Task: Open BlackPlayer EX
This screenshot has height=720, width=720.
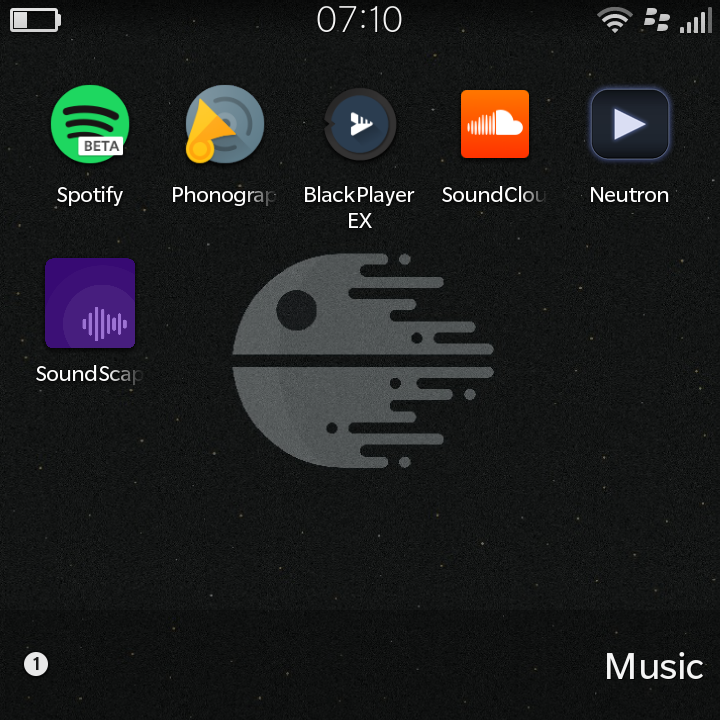Action: pos(360,124)
